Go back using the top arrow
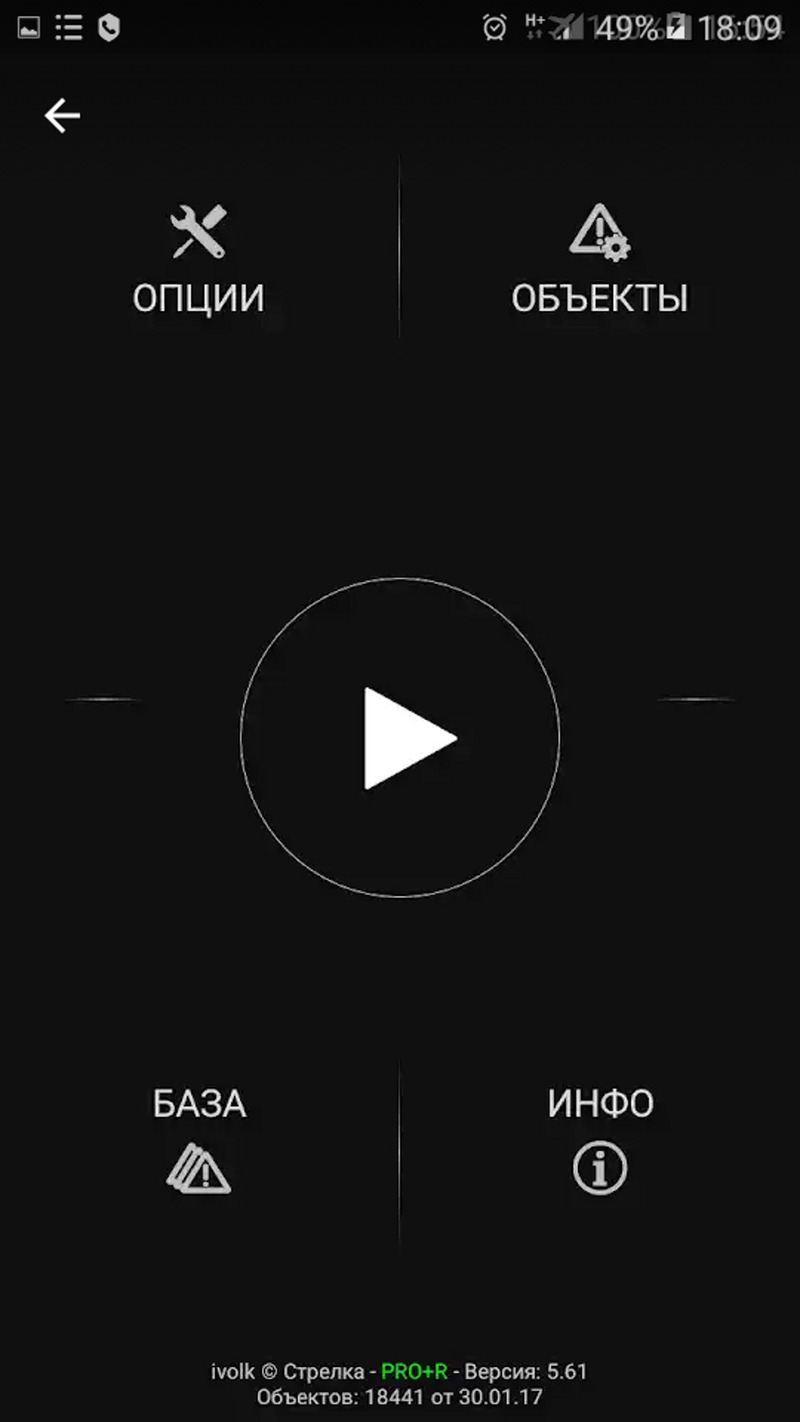Screen dimensions: 800x1422 [x=62, y=117]
